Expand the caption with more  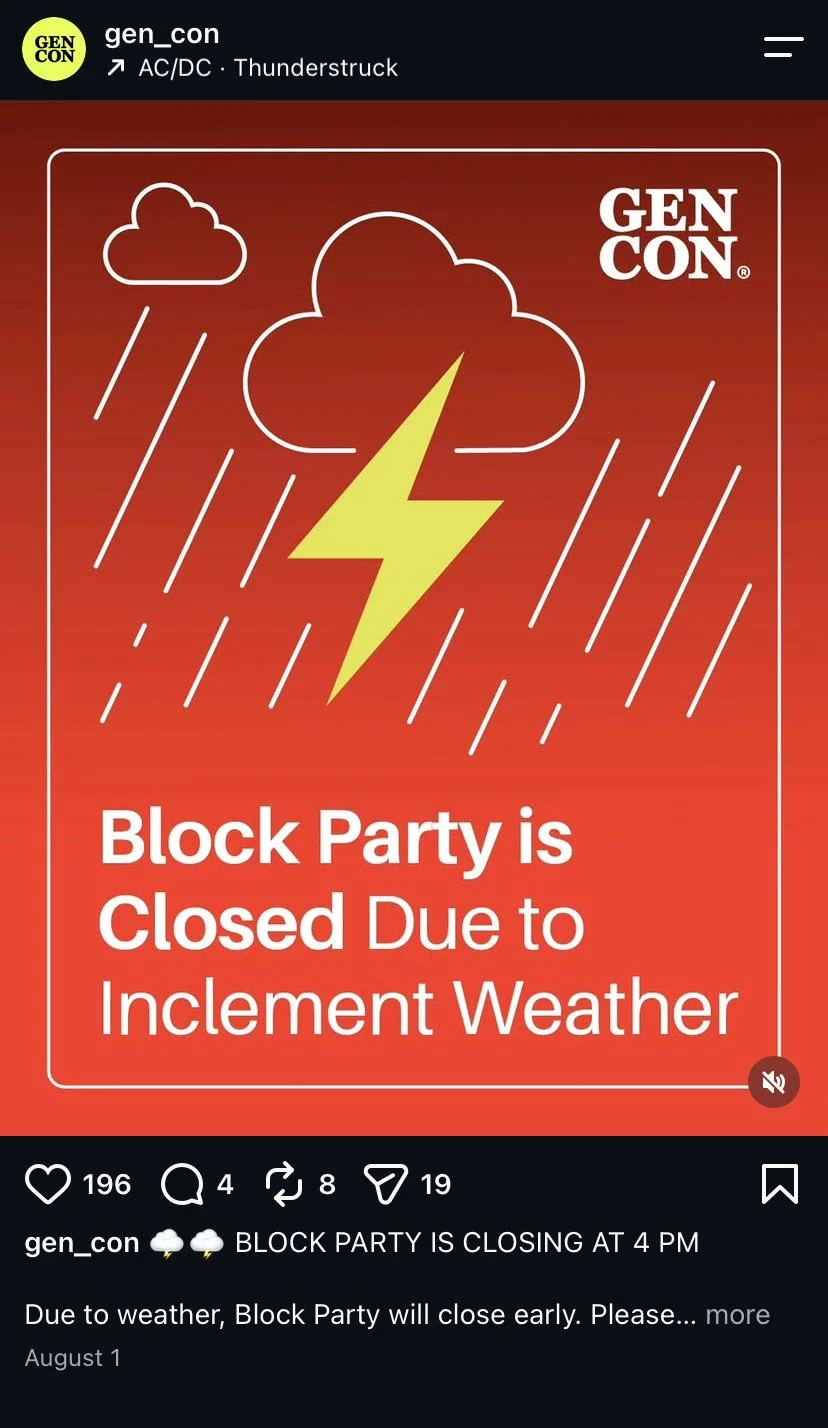738,1314
